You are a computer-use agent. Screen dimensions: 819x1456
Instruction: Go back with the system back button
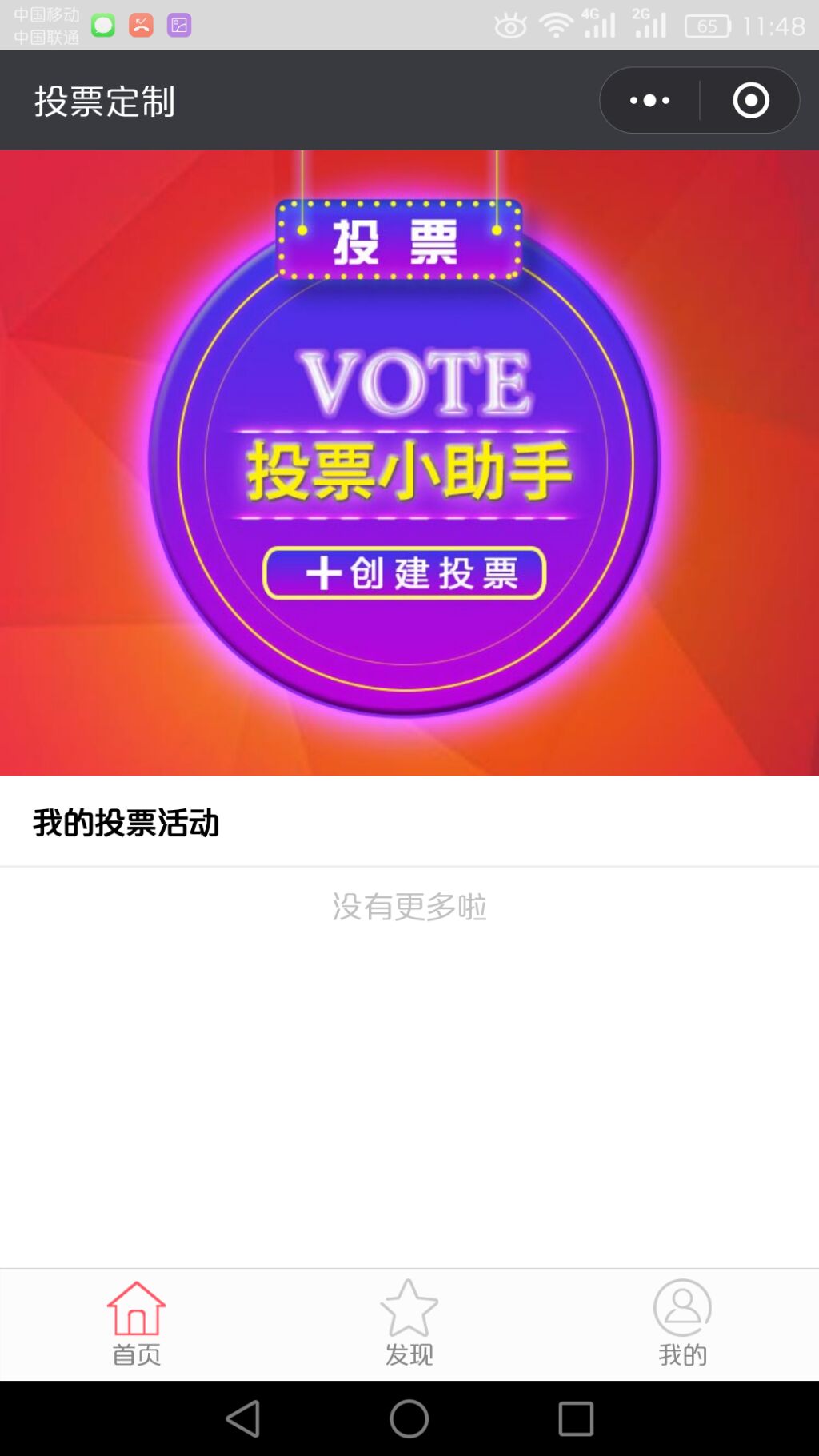point(243,1419)
